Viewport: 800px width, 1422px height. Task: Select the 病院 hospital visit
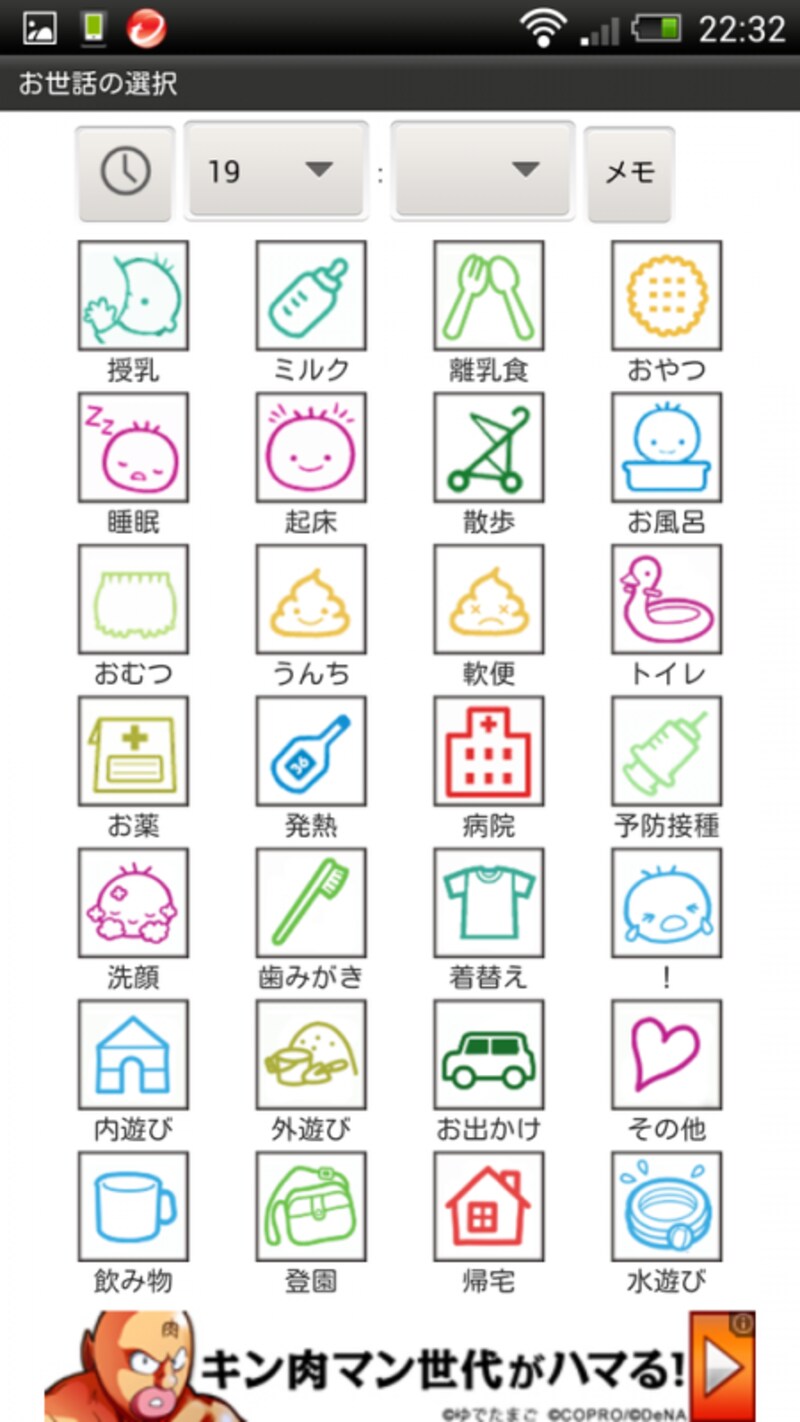tap(489, 752)
